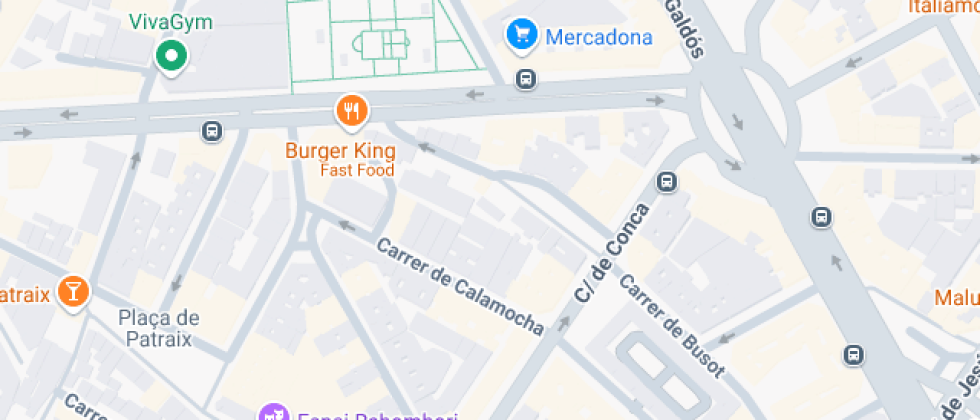Tap the Burger King restaurant pin
This screenshot has height=420, width=980.
point(352,112)
